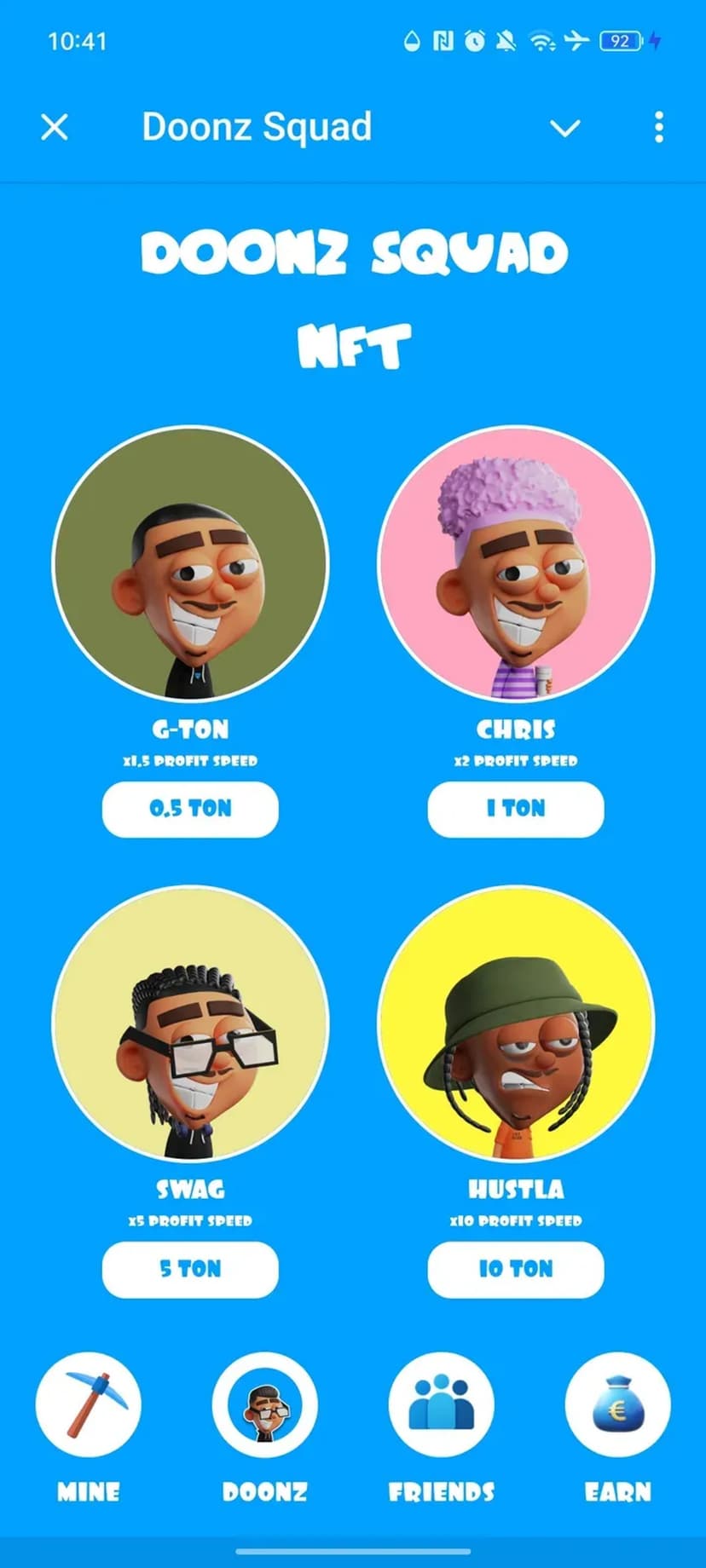706x1568 pixels.
Task: Close the Doonz Squad mini app
Action: coord(55,128)
